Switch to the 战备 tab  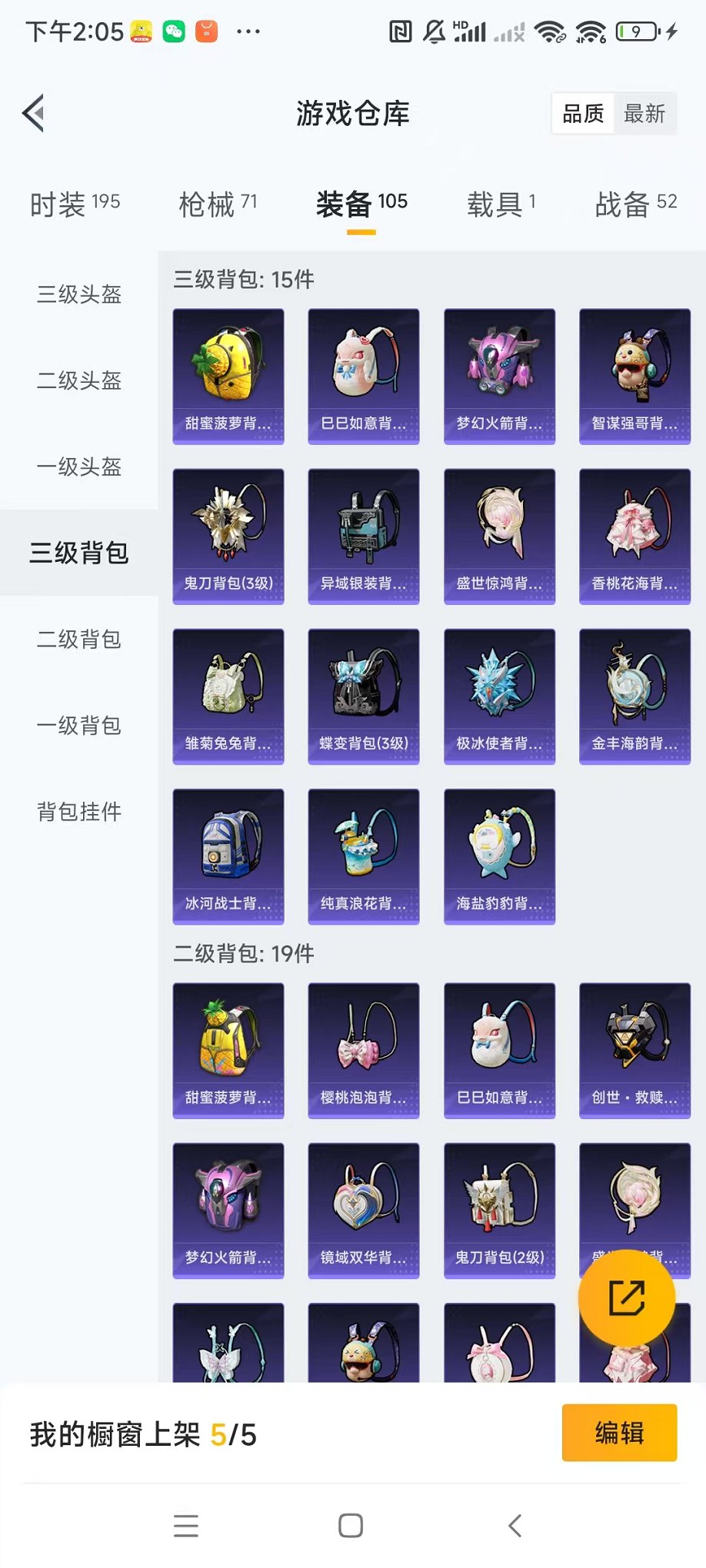635,204
